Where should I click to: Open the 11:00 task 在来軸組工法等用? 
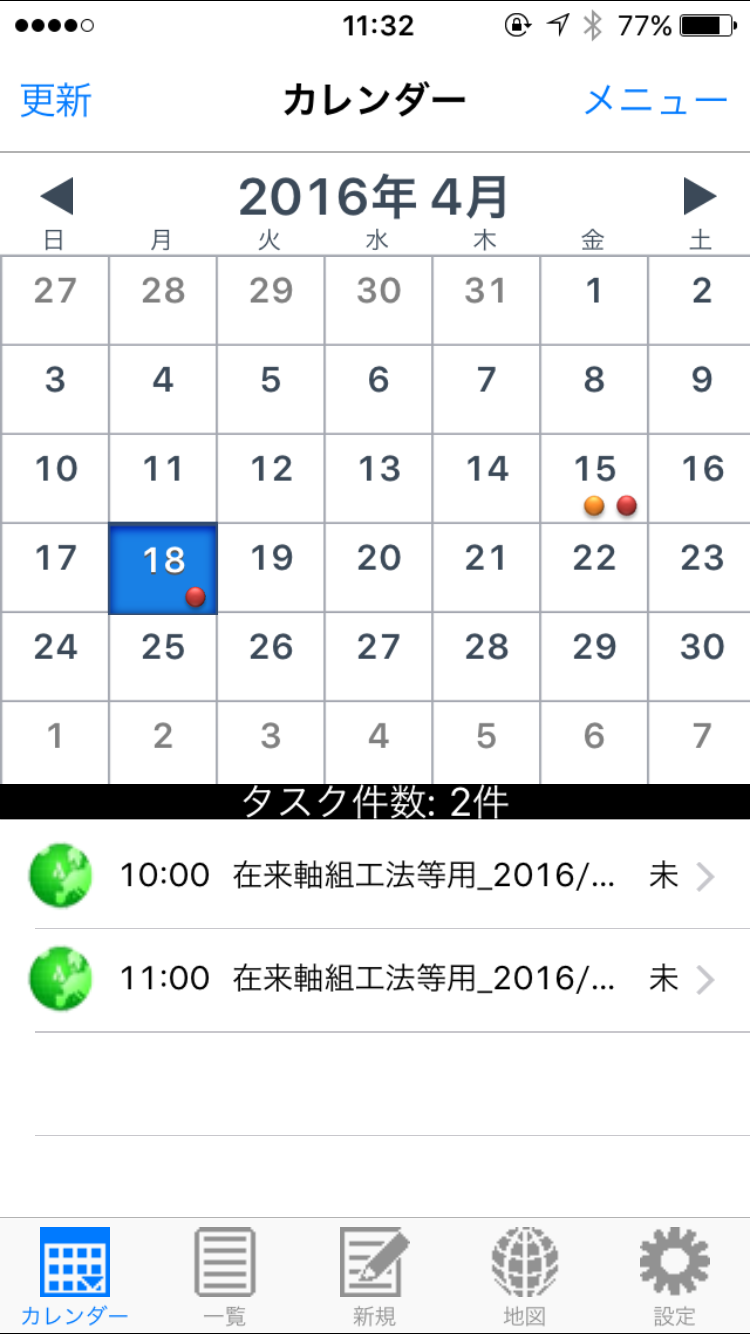(x=375, y=980)
